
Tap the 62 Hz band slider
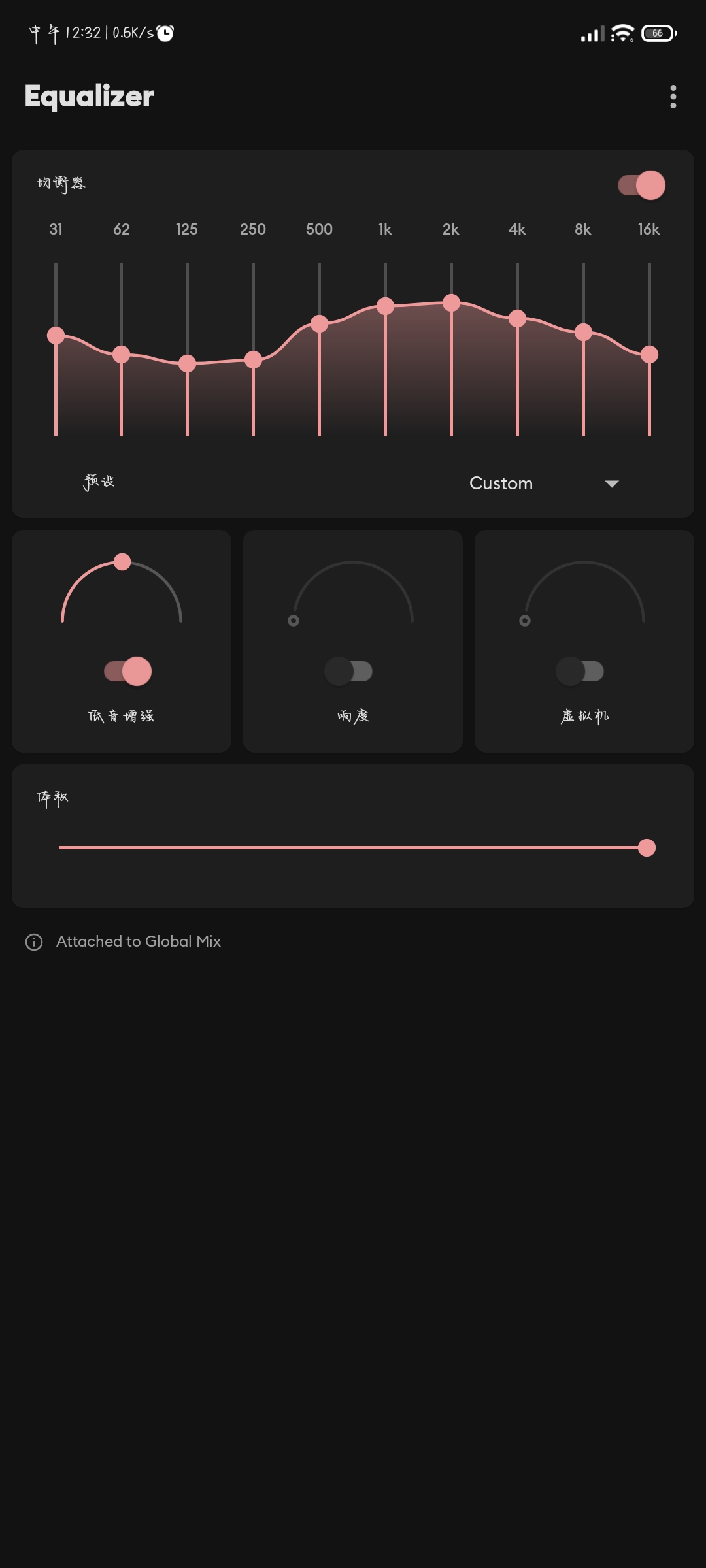click(x=122, y=355)
